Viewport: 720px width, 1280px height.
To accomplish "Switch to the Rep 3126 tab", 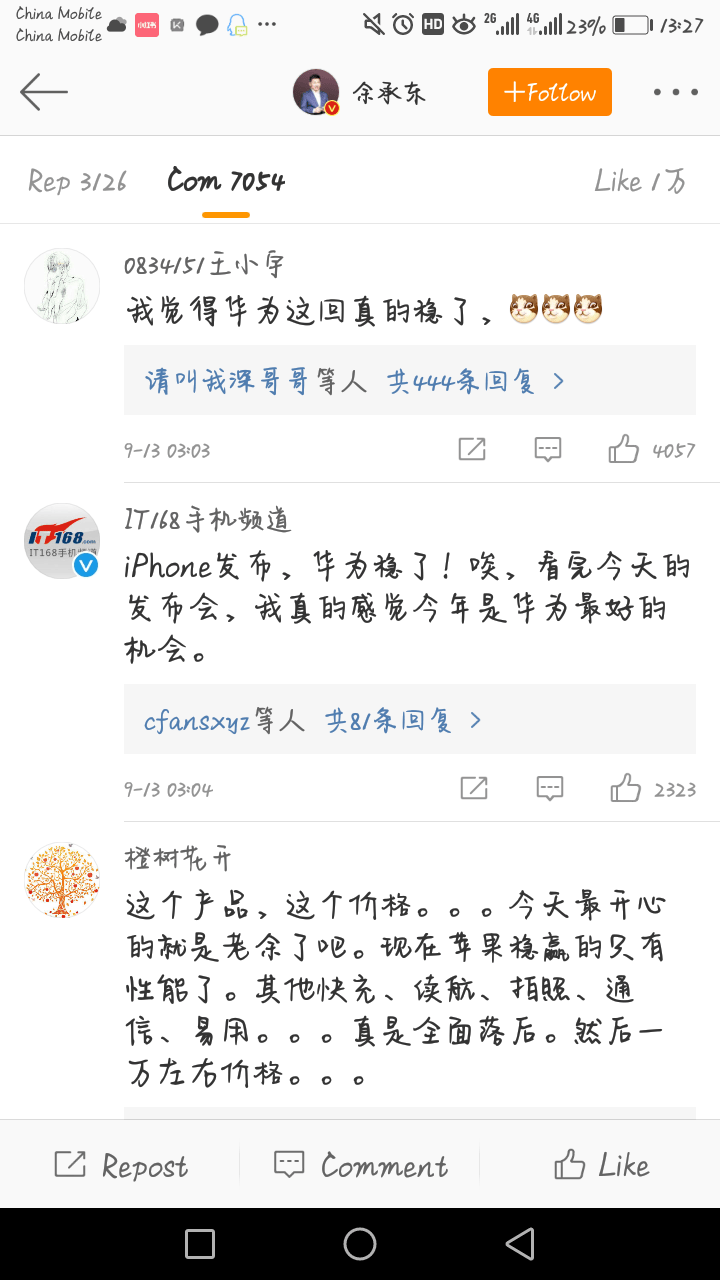I will coord(78,181).
